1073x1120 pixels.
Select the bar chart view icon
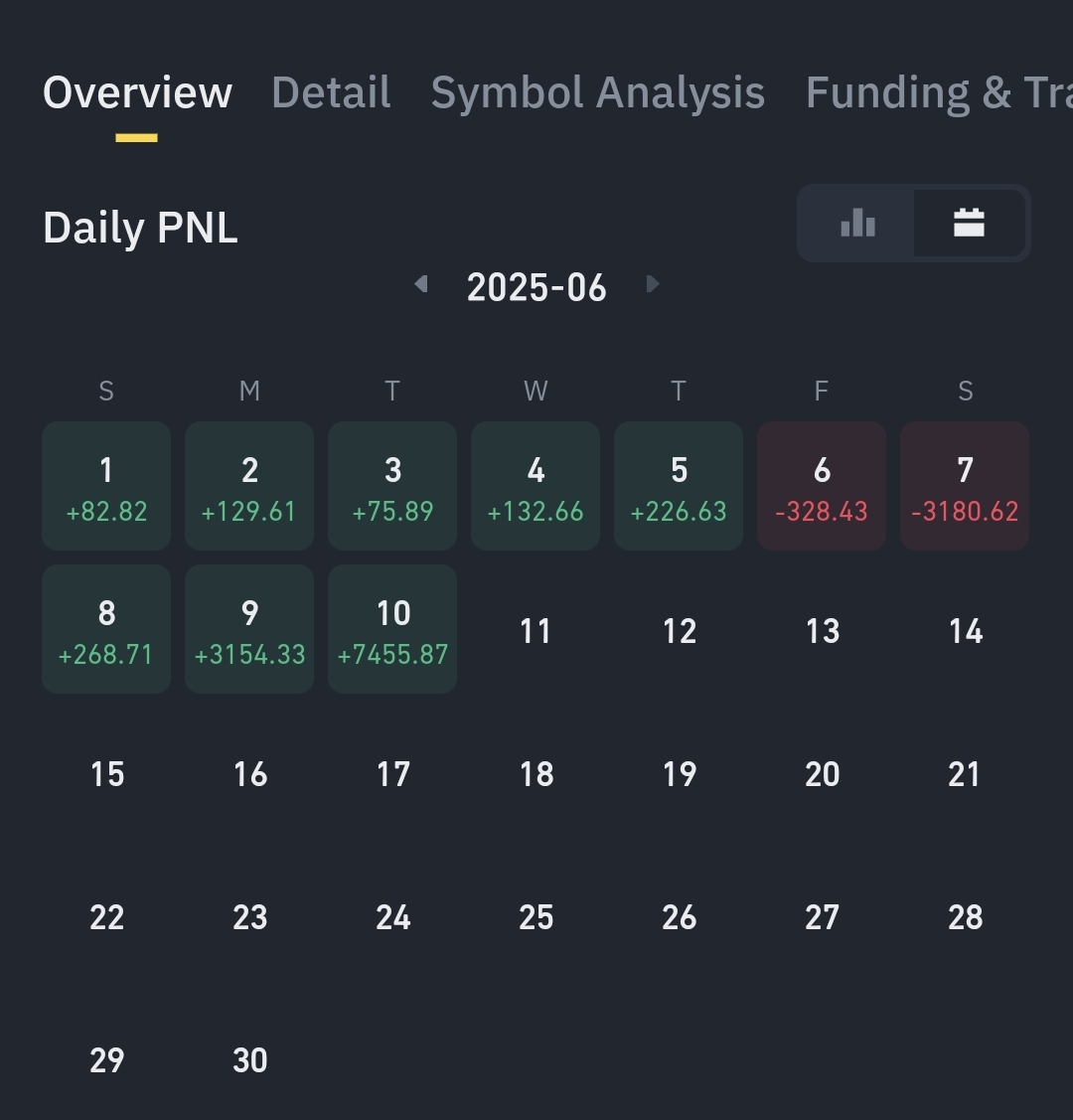tap(856, 224)
